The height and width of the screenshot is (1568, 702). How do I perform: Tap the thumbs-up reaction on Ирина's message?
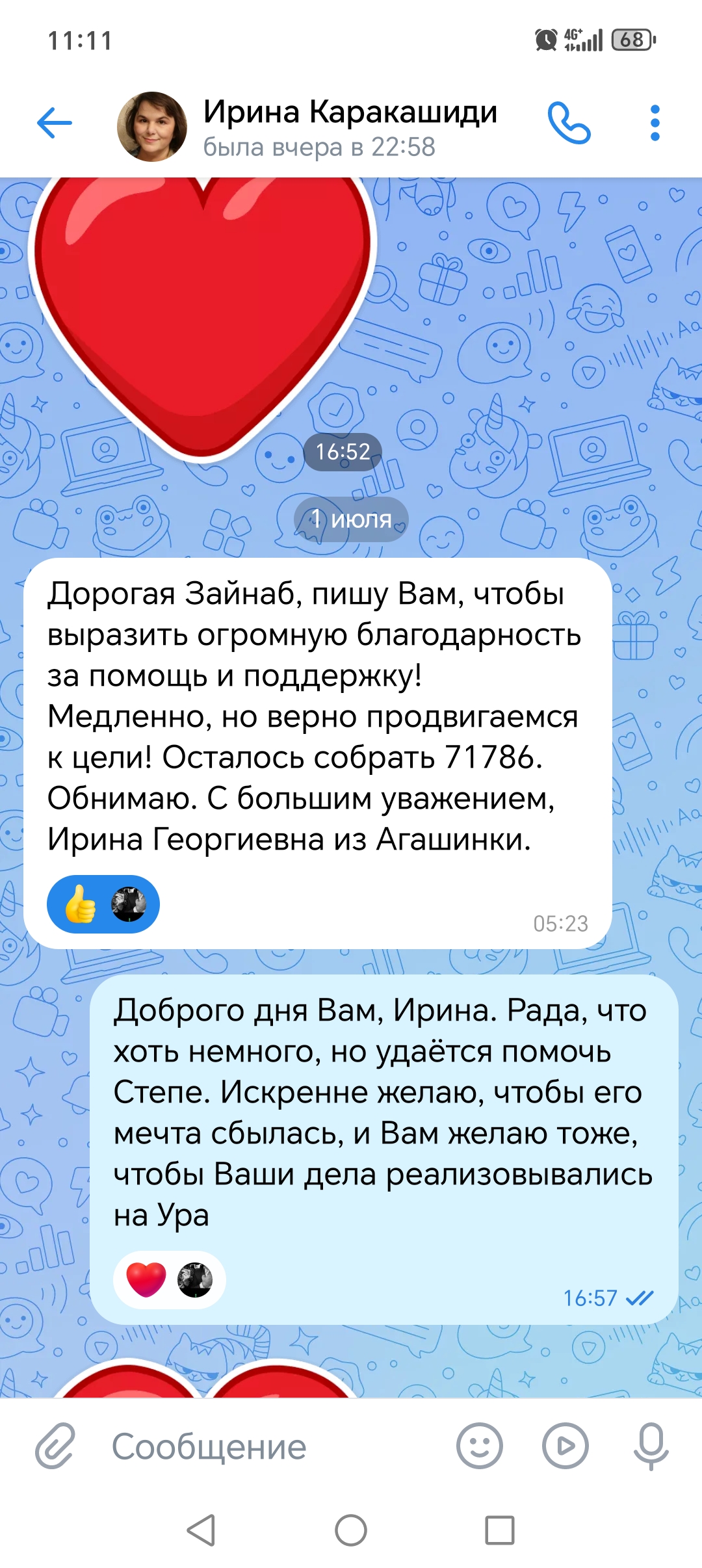[103, 904]
